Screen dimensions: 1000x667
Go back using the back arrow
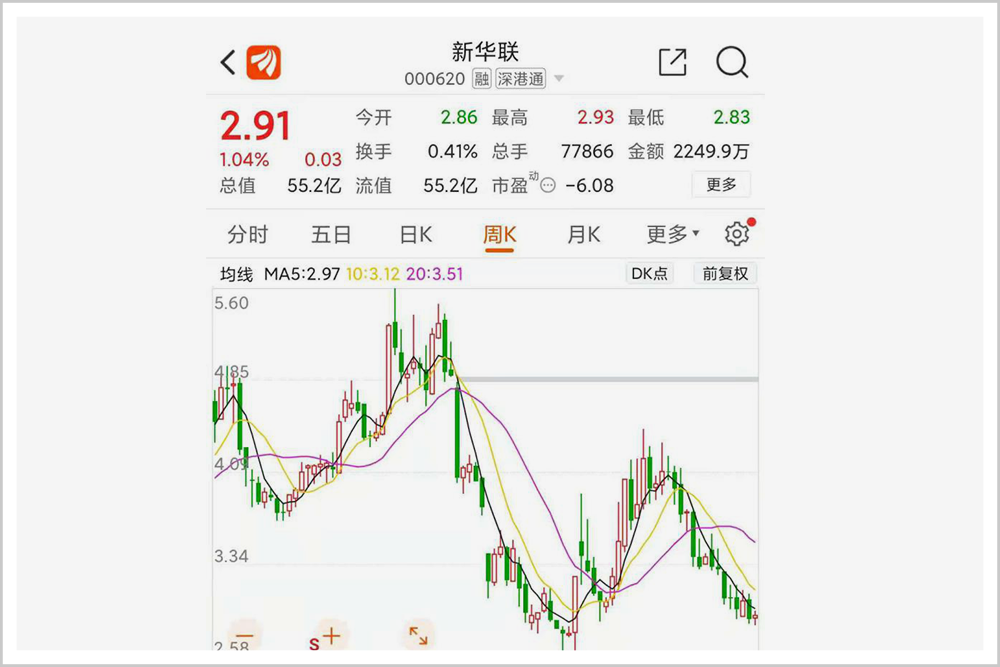coord(228,63)
